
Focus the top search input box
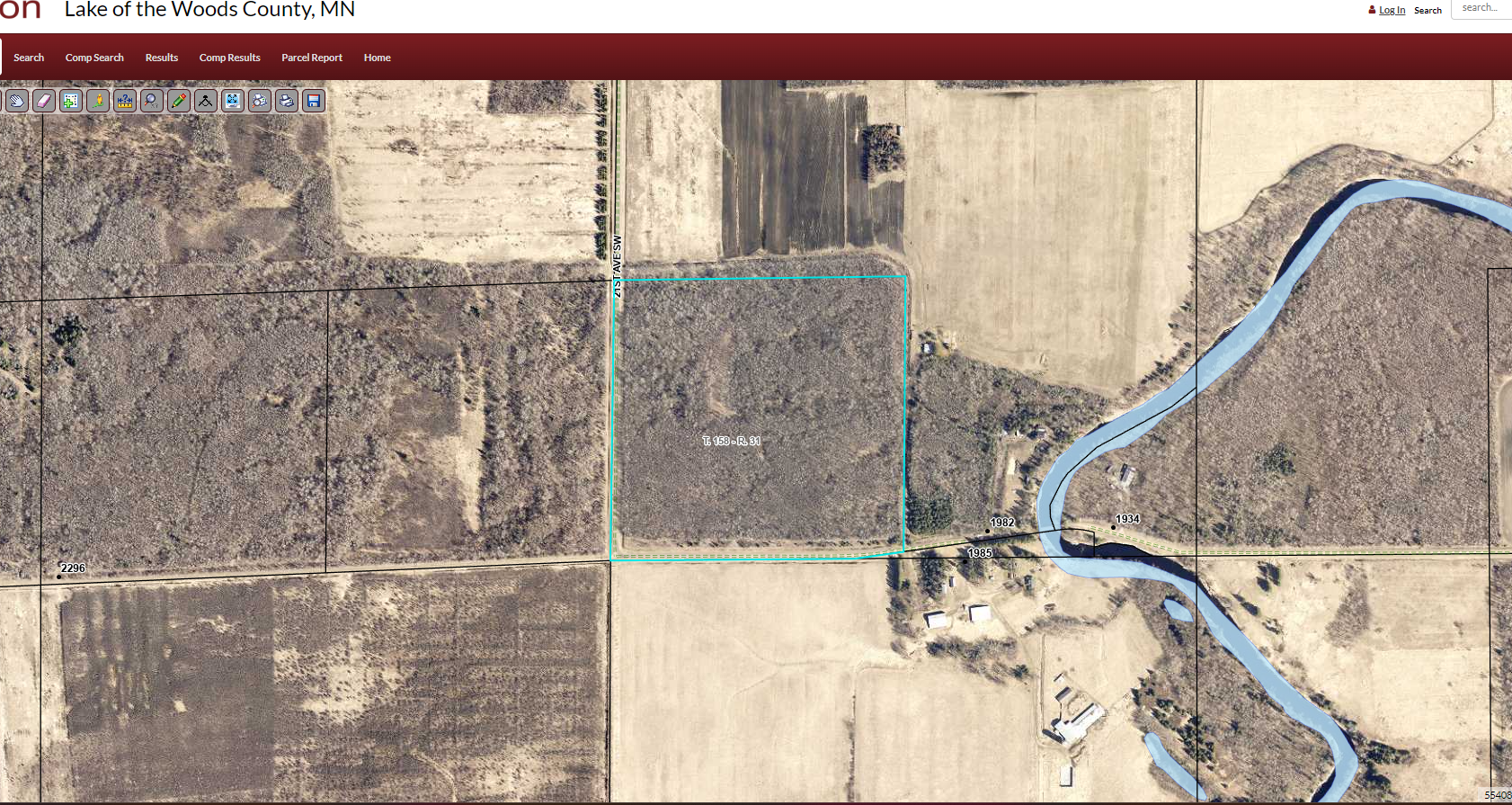tap(1481, 9)
